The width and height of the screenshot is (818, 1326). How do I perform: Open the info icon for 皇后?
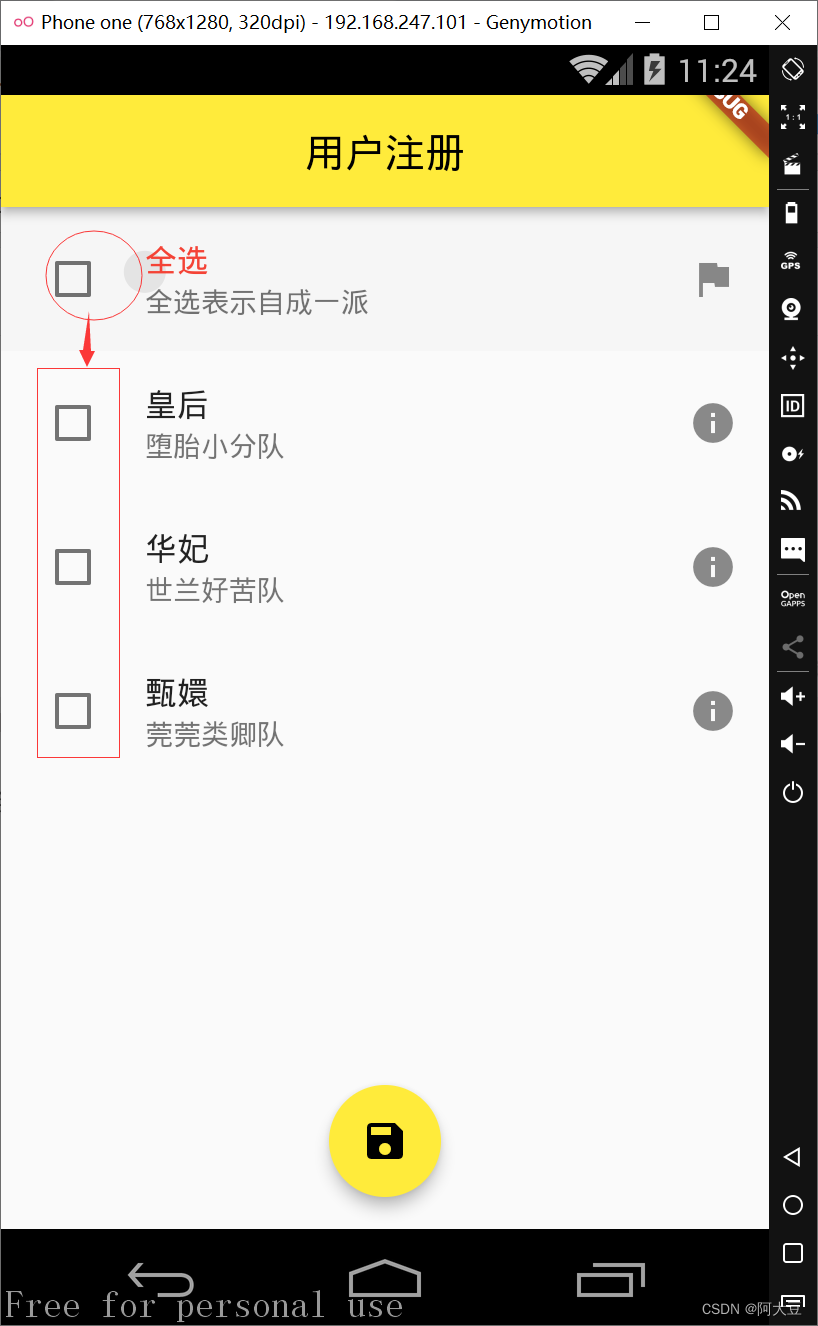click(x=713, y=423)
